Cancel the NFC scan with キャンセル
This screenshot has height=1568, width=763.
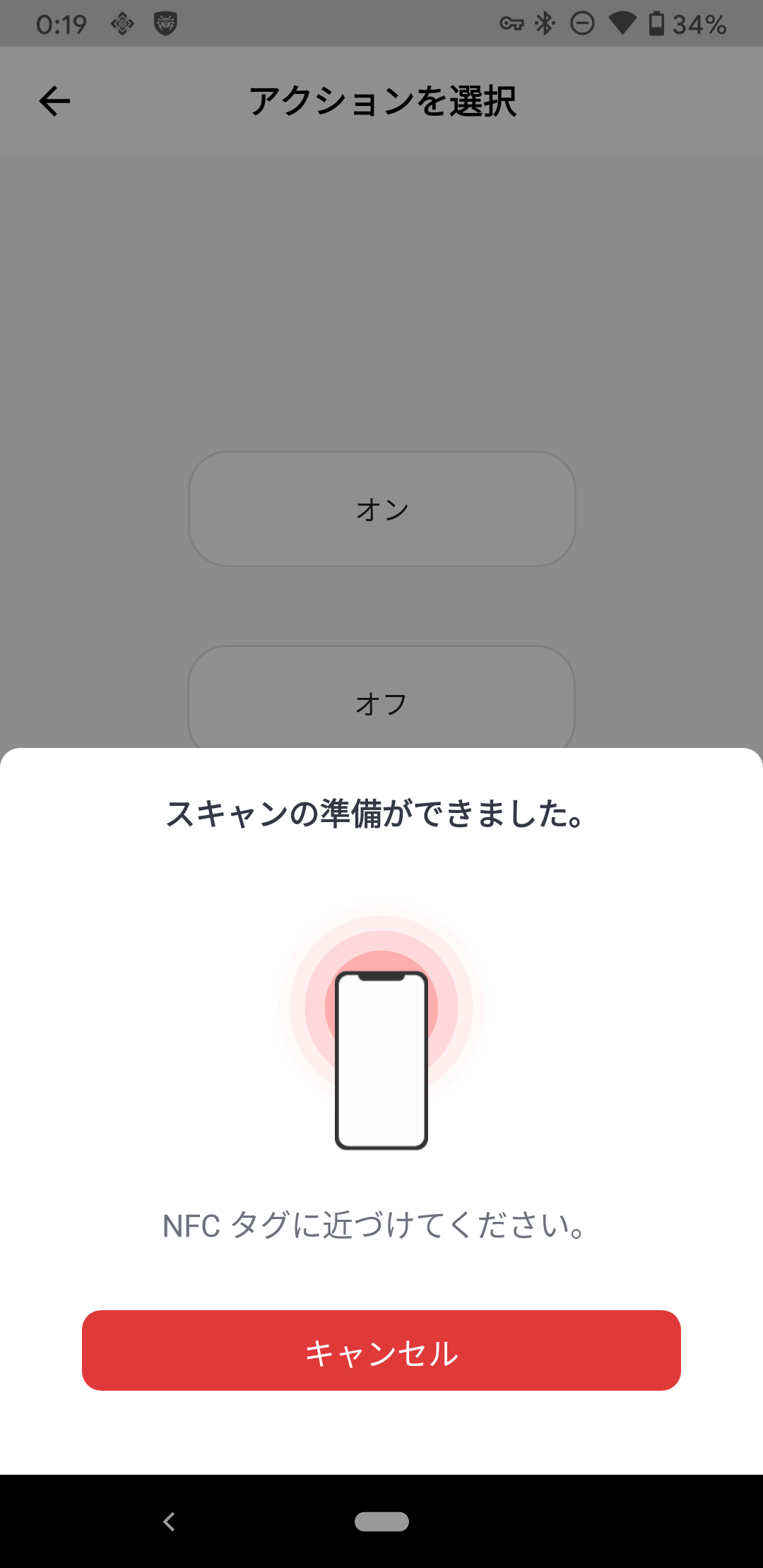pos(381,1350)
